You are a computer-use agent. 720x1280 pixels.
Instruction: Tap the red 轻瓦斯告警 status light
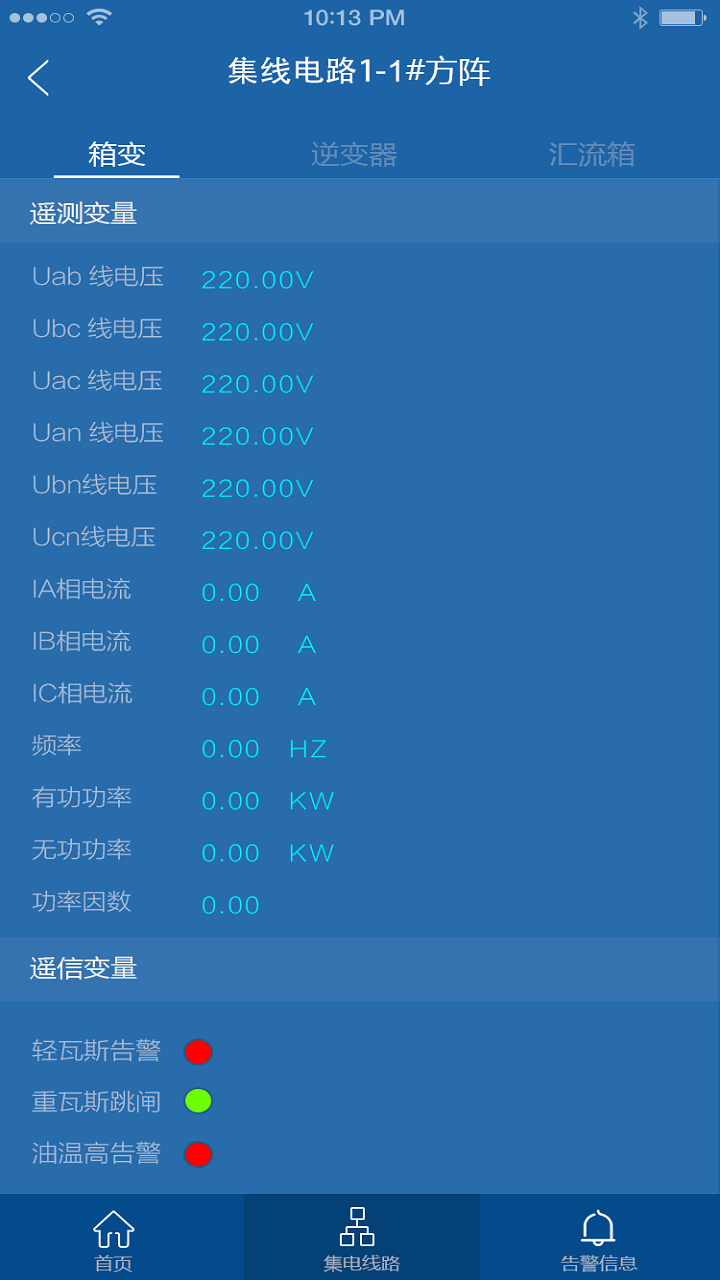(197, 1051)
